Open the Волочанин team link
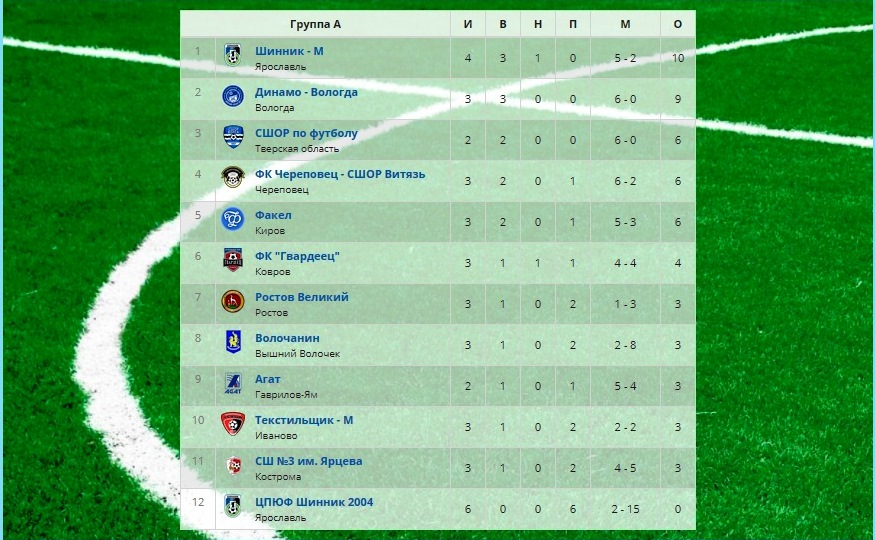875x540 pixels. (x=287, y=338)
